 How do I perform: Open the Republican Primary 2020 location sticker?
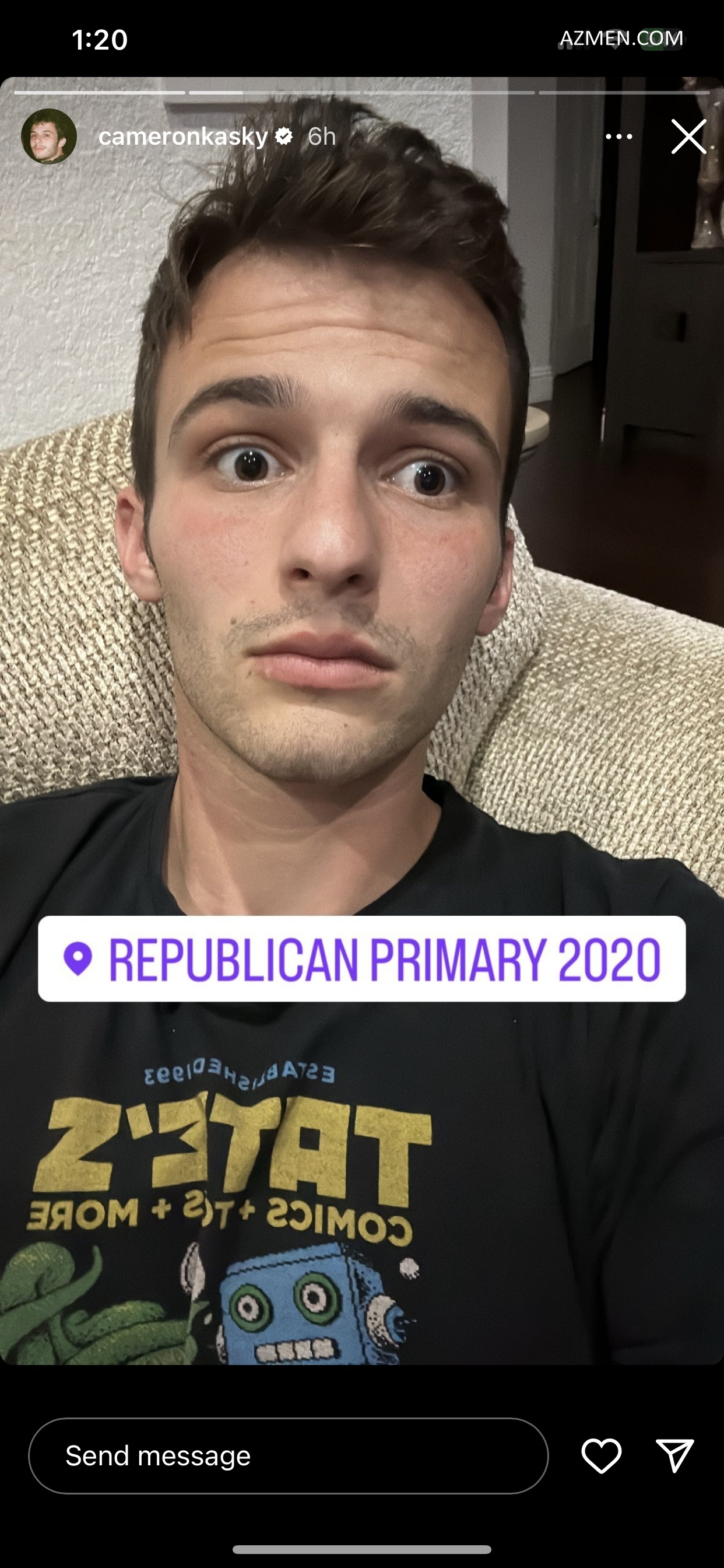tap(361, 958)
